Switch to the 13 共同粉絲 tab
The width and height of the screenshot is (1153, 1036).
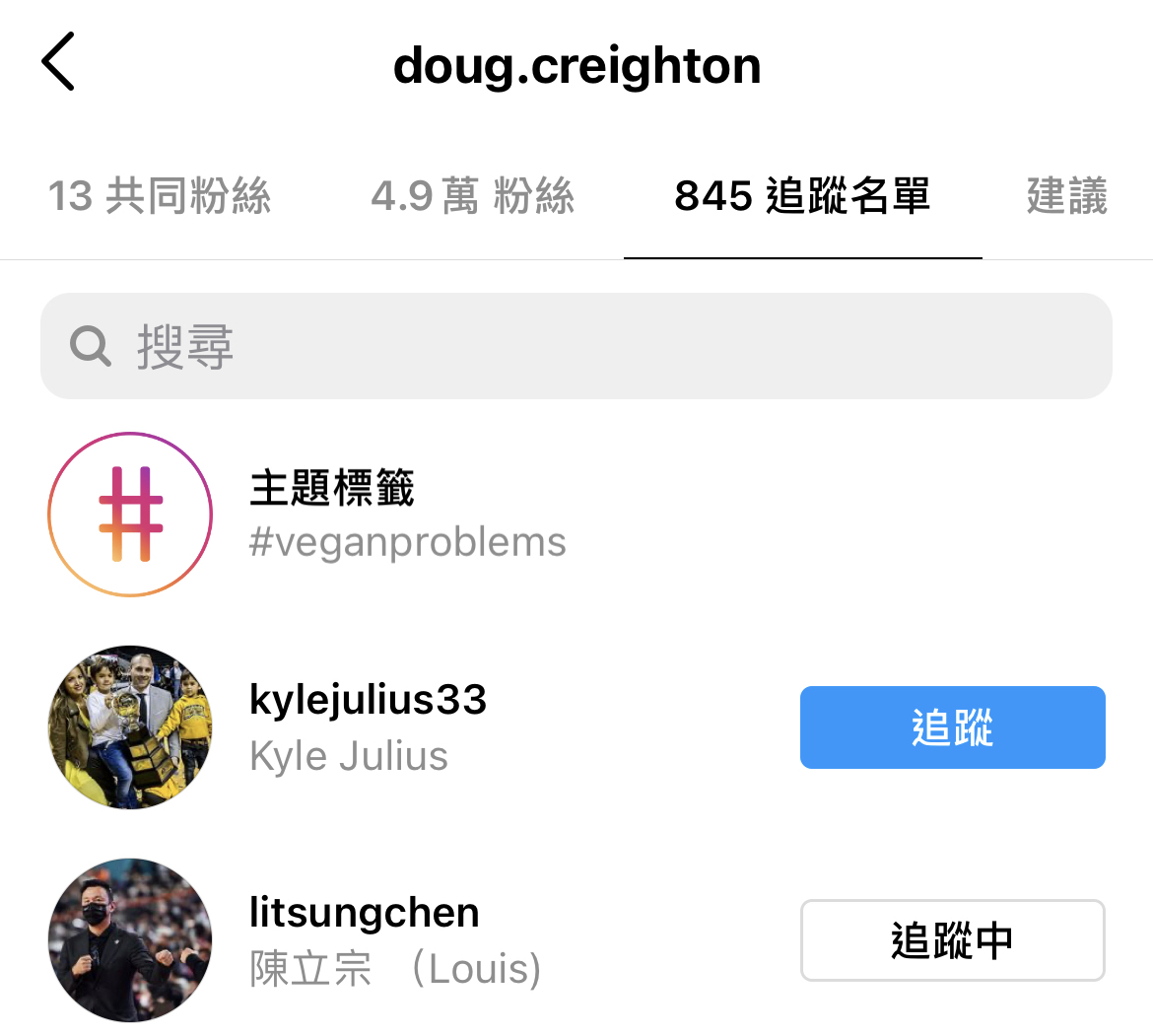pos(160,196)
